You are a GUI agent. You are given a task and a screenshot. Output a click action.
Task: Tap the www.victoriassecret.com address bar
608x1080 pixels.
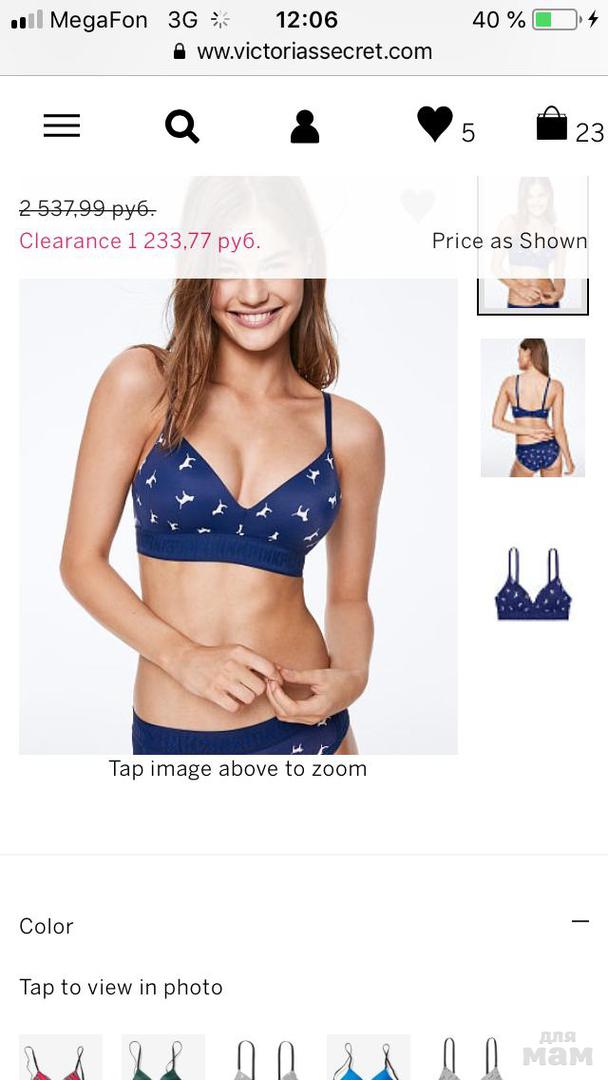point(304,51)
